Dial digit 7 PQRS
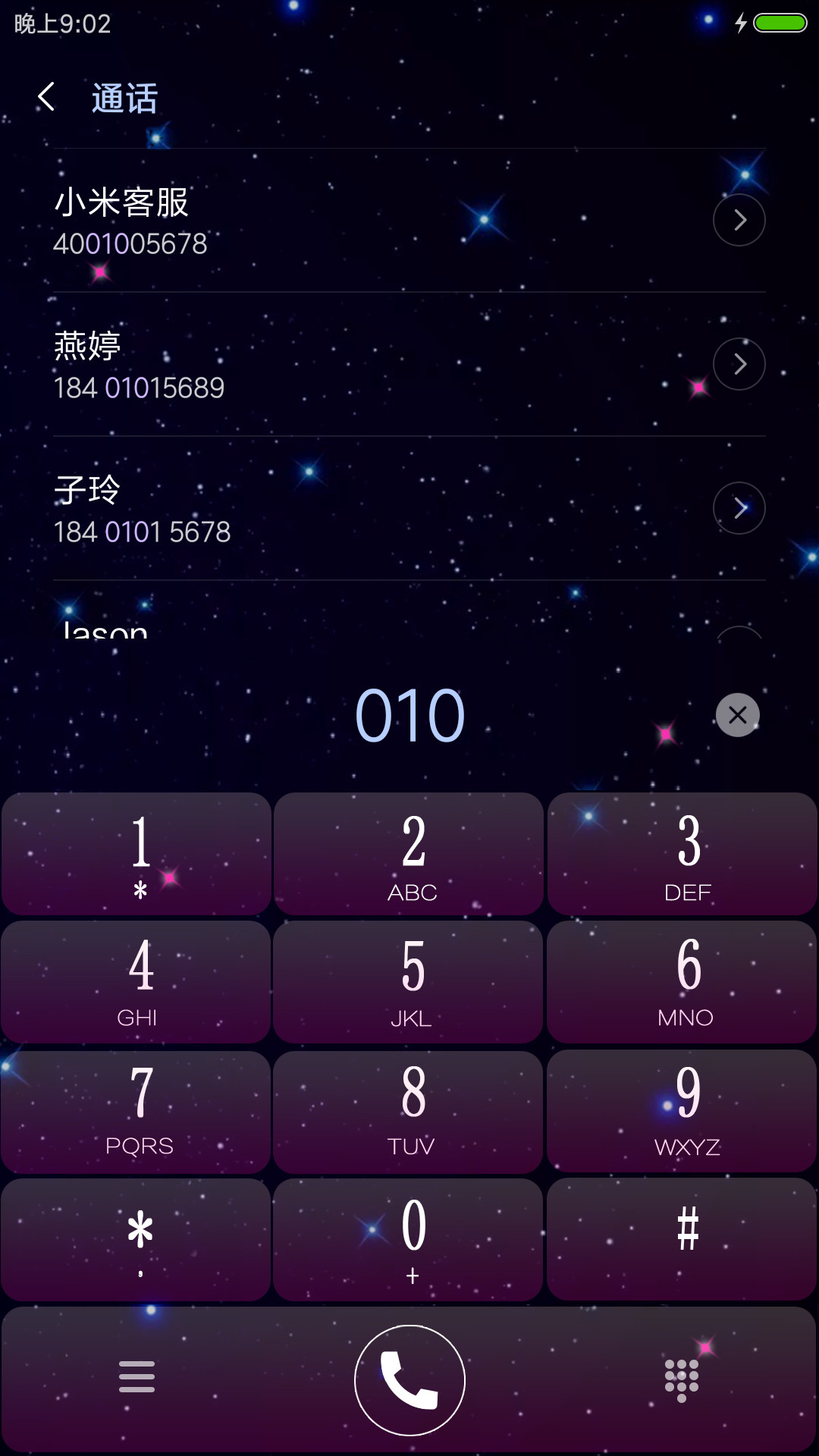 point(136,1112)
